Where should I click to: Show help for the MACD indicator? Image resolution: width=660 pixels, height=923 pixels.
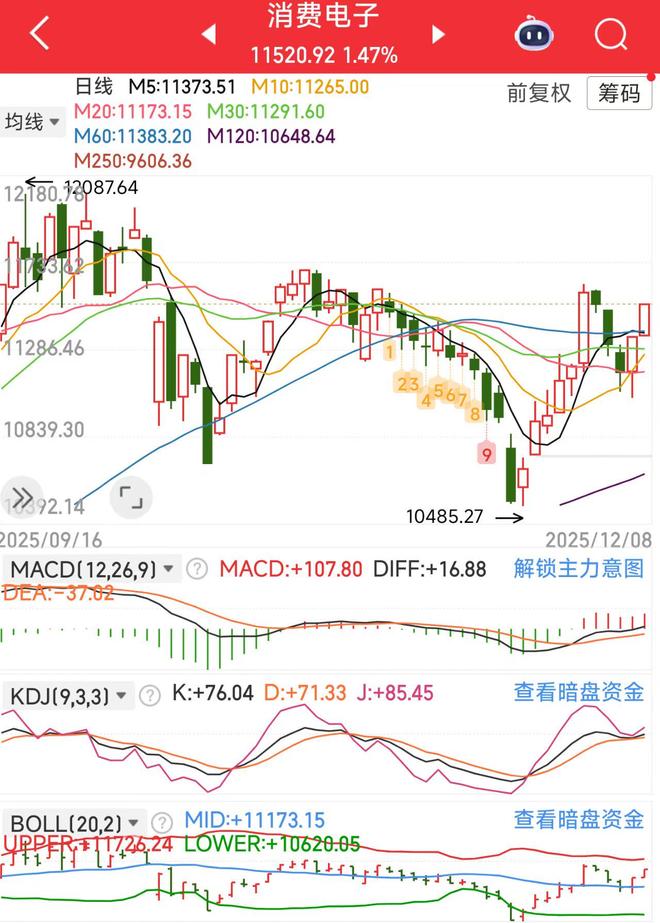pos(197,570)
